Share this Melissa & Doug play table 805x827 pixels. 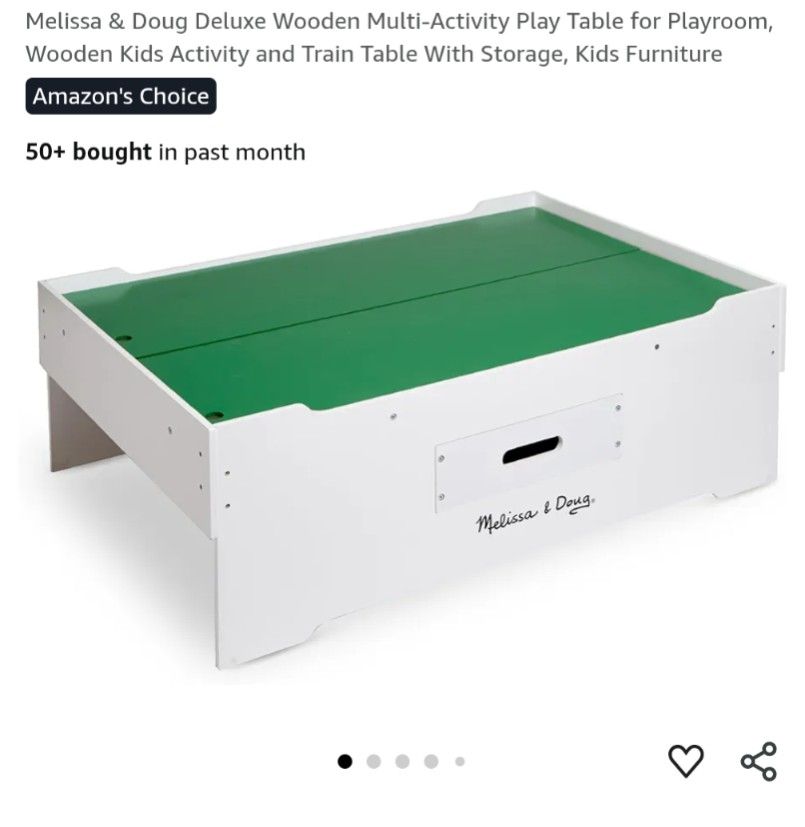pos(759,761)
